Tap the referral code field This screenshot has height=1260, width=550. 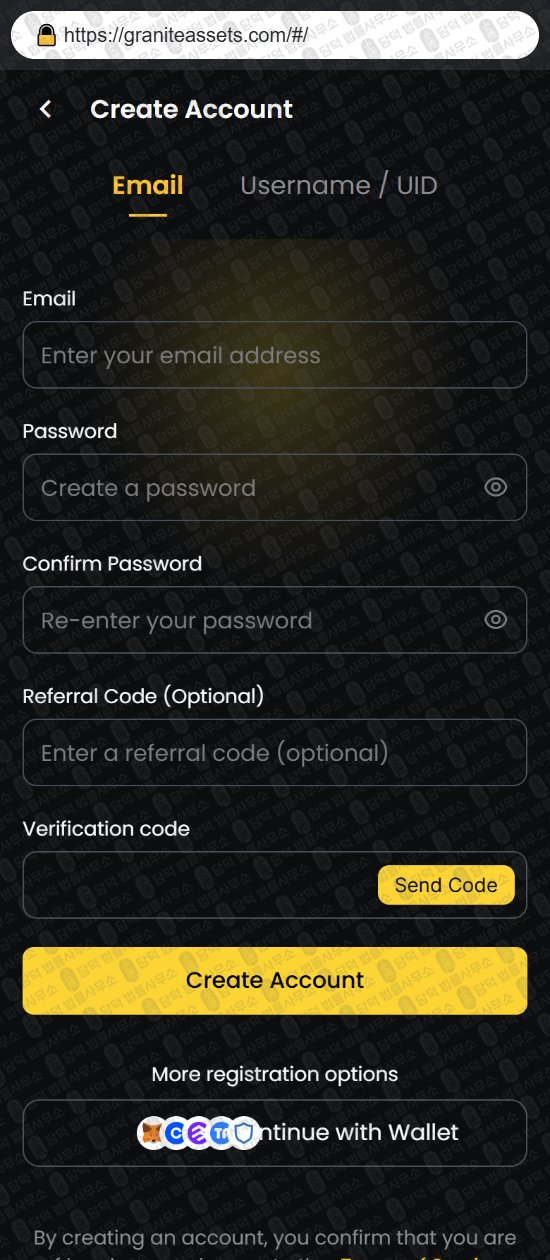(275, 752)
